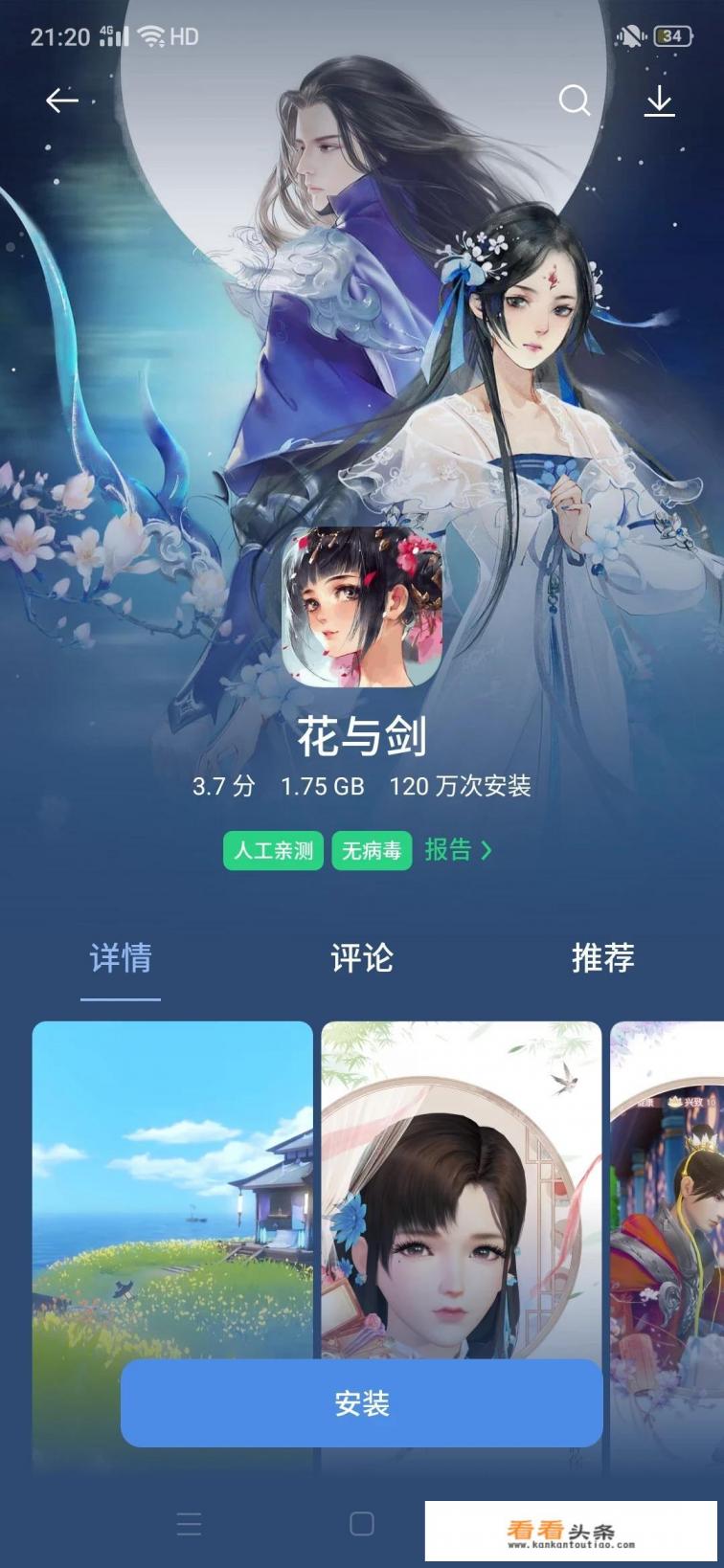This screenshot has height=1568, width=724.
Task: View the 人工亲测 badge details
Action: [x=274, y=850]
